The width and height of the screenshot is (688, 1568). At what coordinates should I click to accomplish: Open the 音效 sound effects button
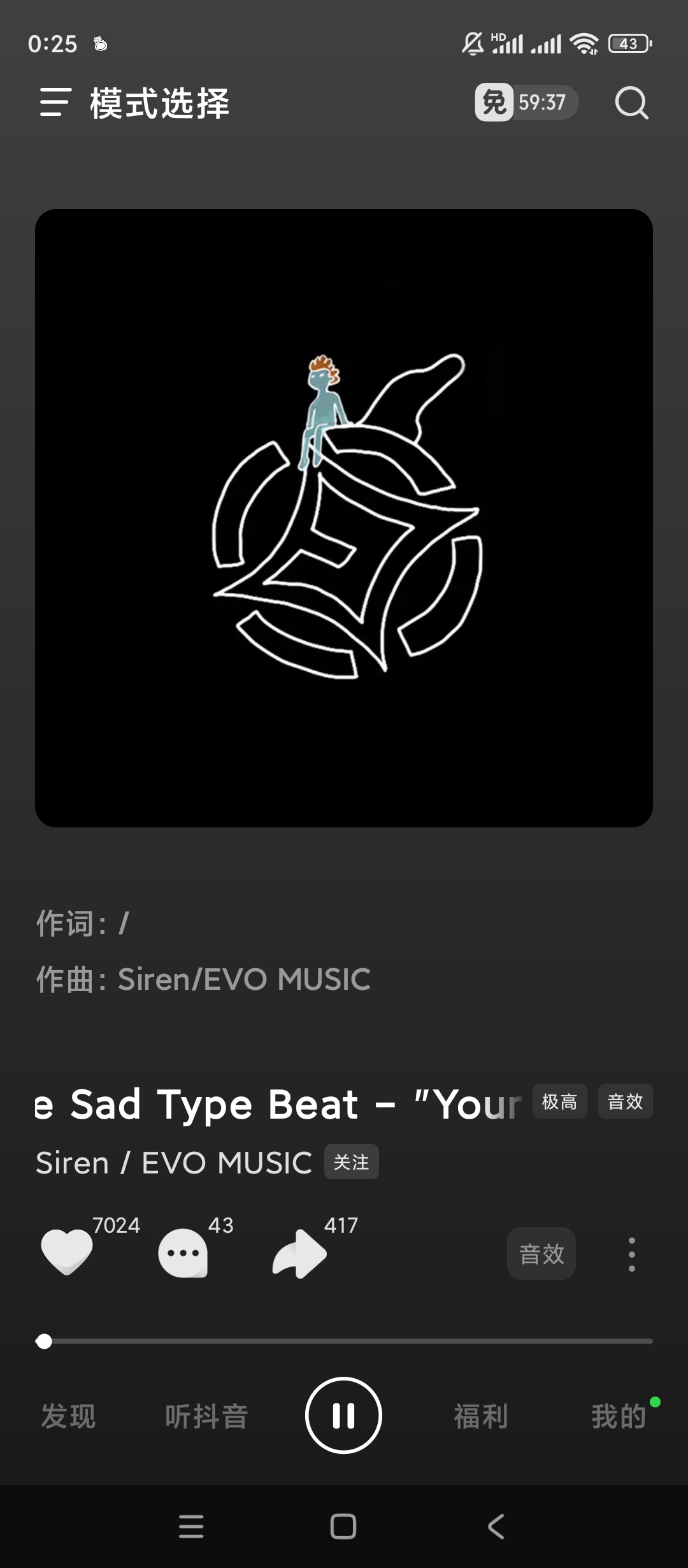pos(541,1254)
